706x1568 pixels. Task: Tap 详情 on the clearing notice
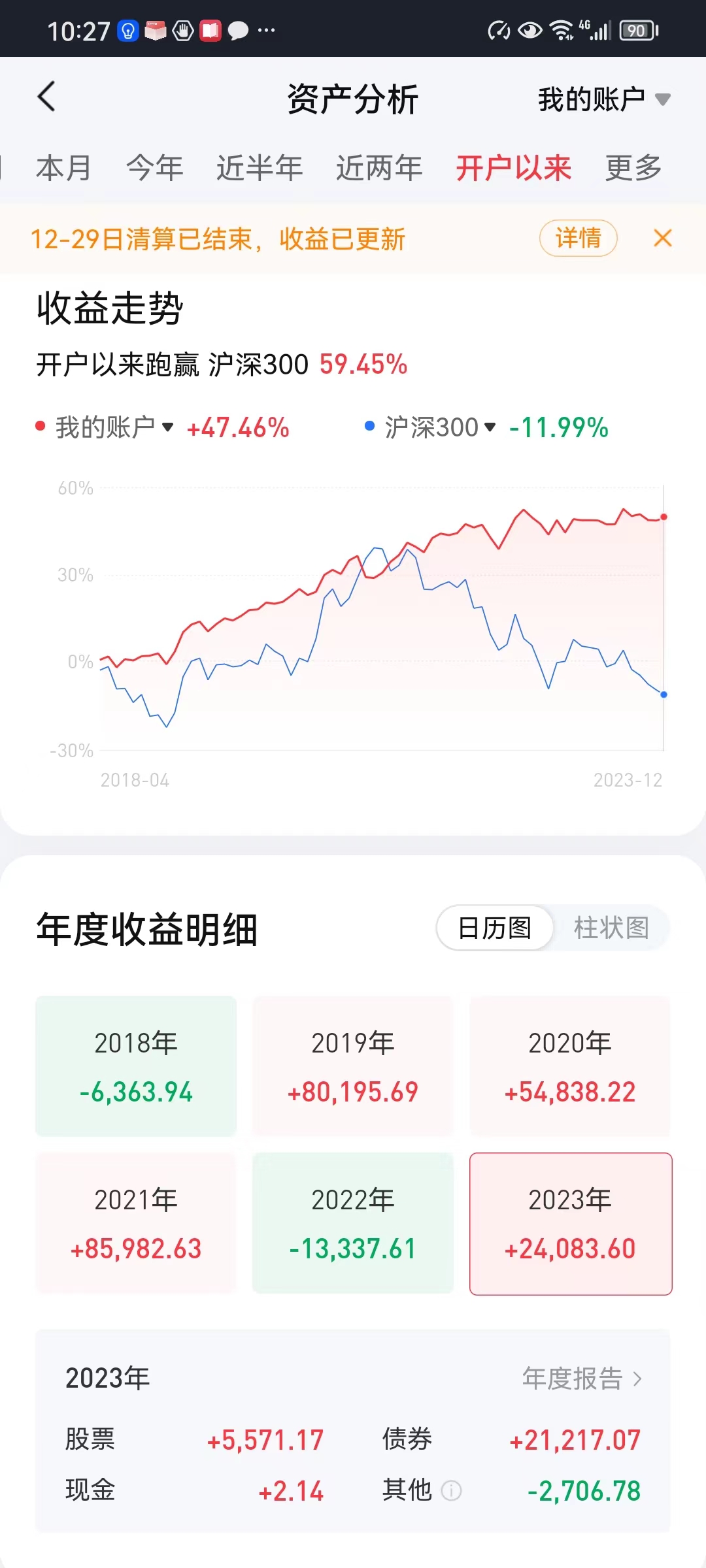click(578, 238)
